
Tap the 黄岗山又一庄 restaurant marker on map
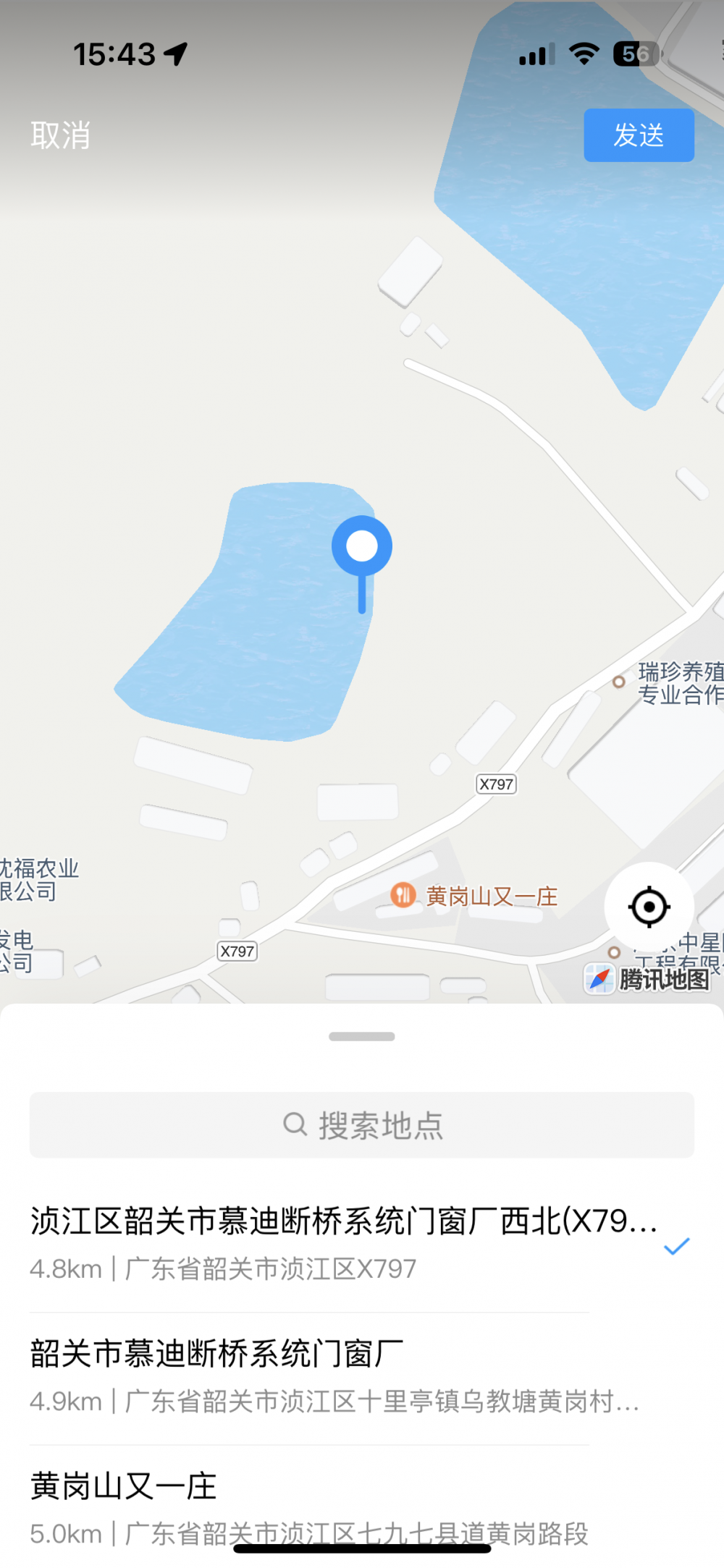403,896
